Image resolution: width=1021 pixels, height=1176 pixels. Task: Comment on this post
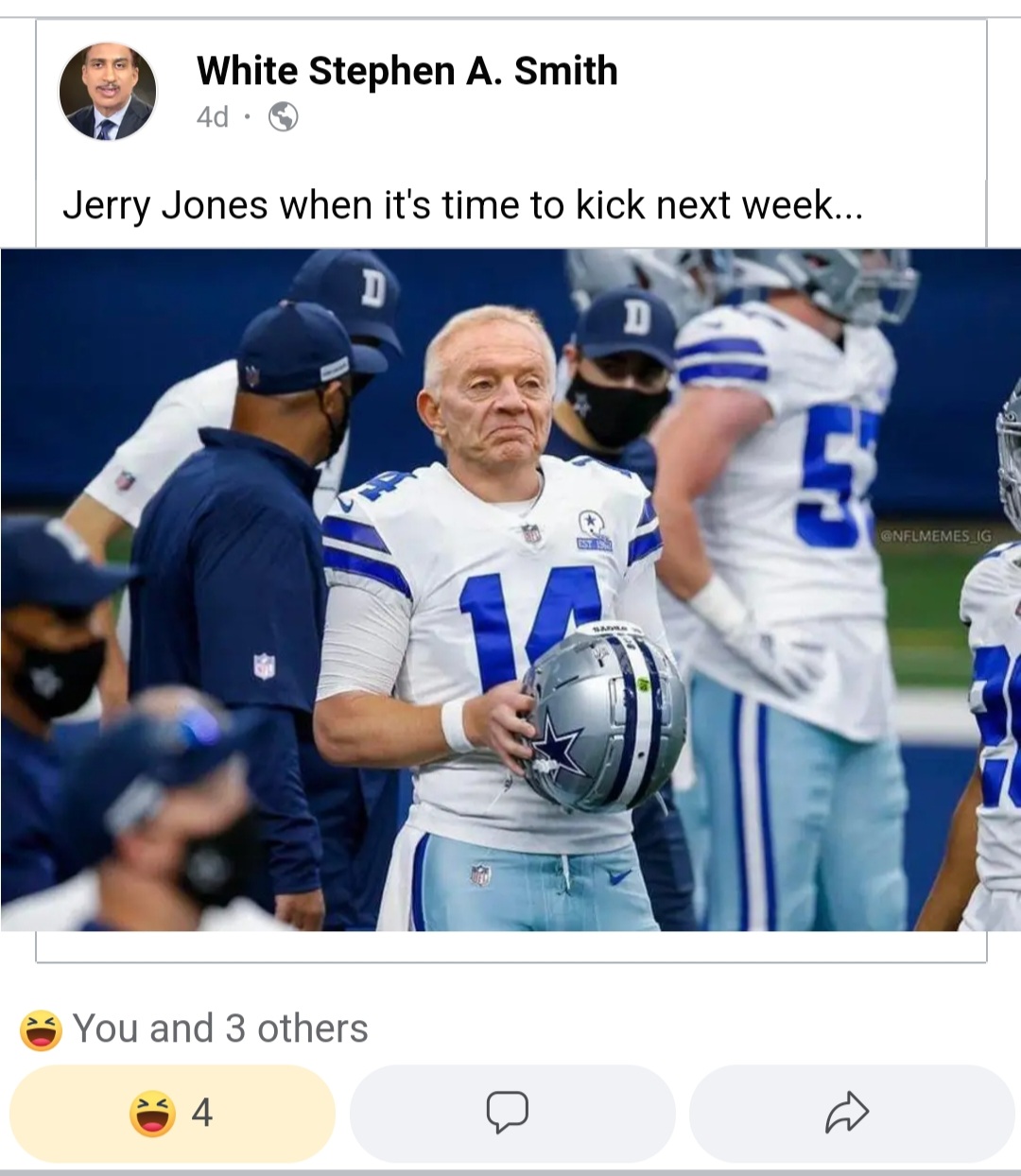click(x=511, y=1113)
